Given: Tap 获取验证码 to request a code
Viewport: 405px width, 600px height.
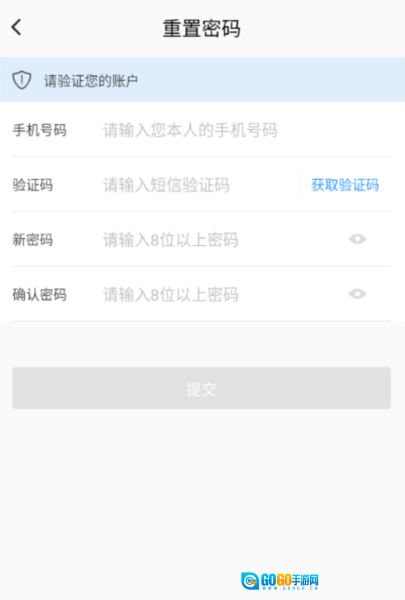Looking at the screenshot, I should tap(345, 185).
